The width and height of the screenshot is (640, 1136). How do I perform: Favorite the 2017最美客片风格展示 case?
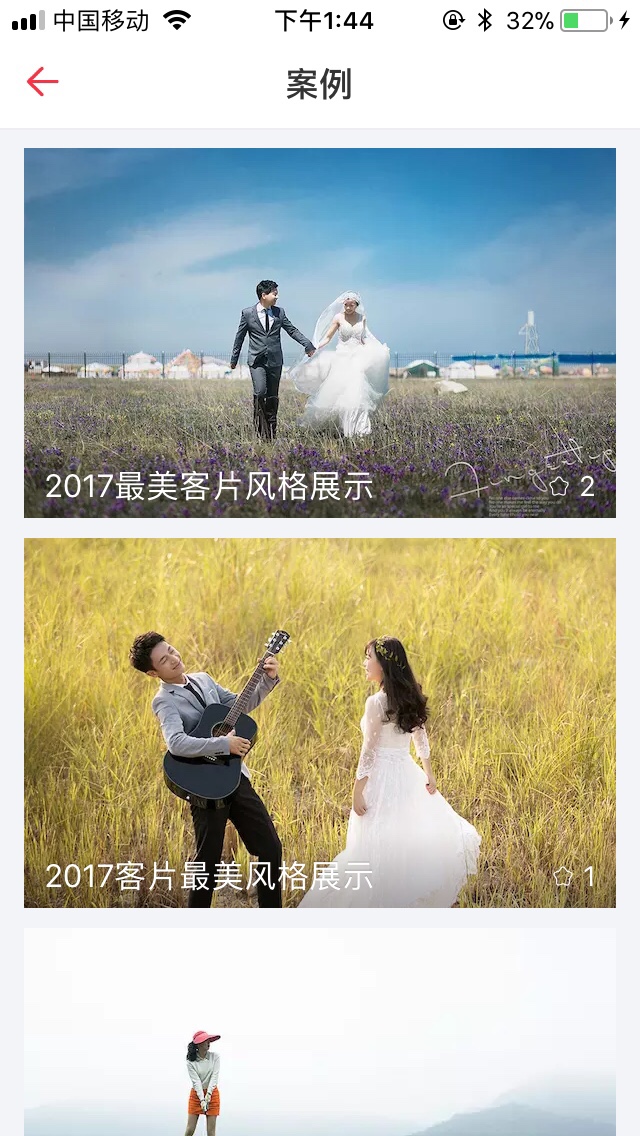[x=559, y=486]
